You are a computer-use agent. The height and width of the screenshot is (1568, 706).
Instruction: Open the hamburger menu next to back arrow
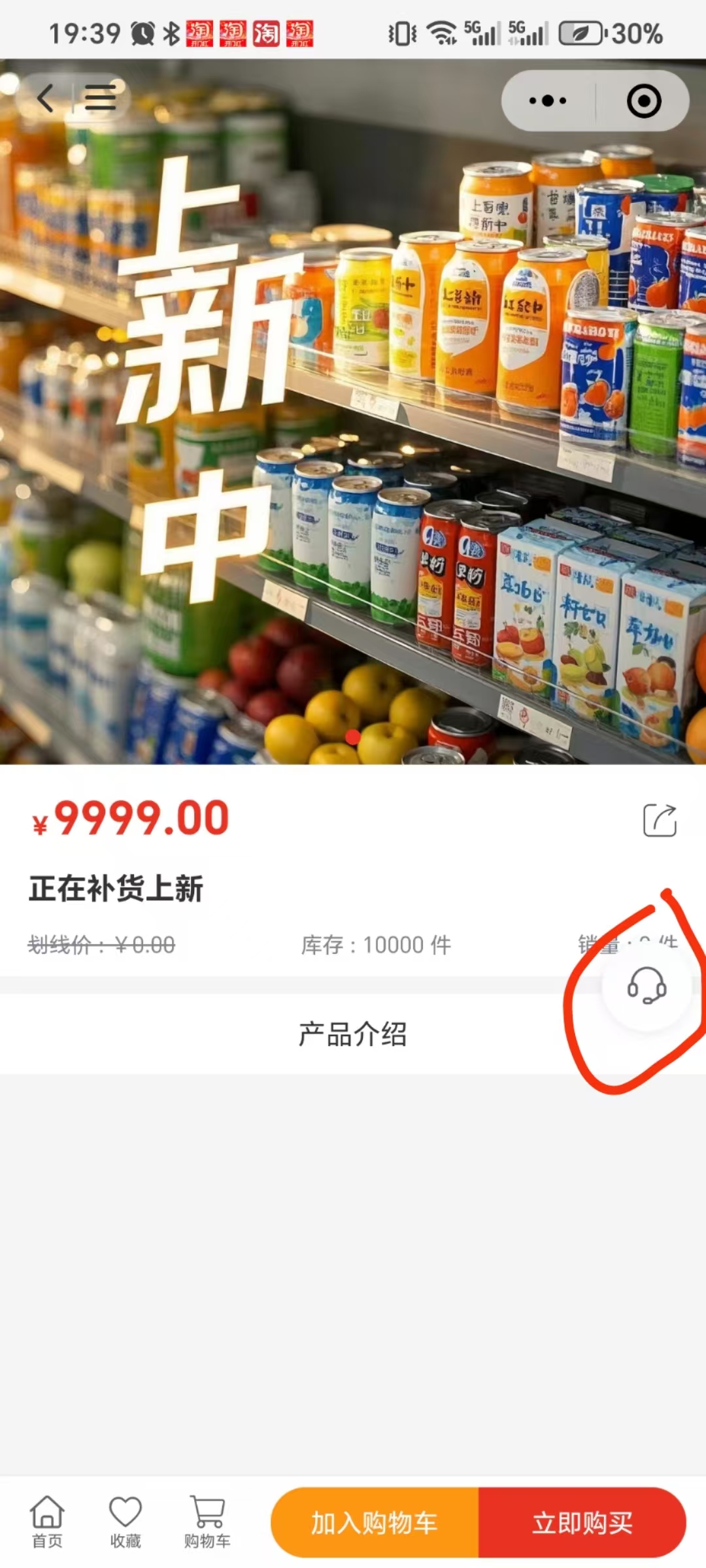(100, 99)
